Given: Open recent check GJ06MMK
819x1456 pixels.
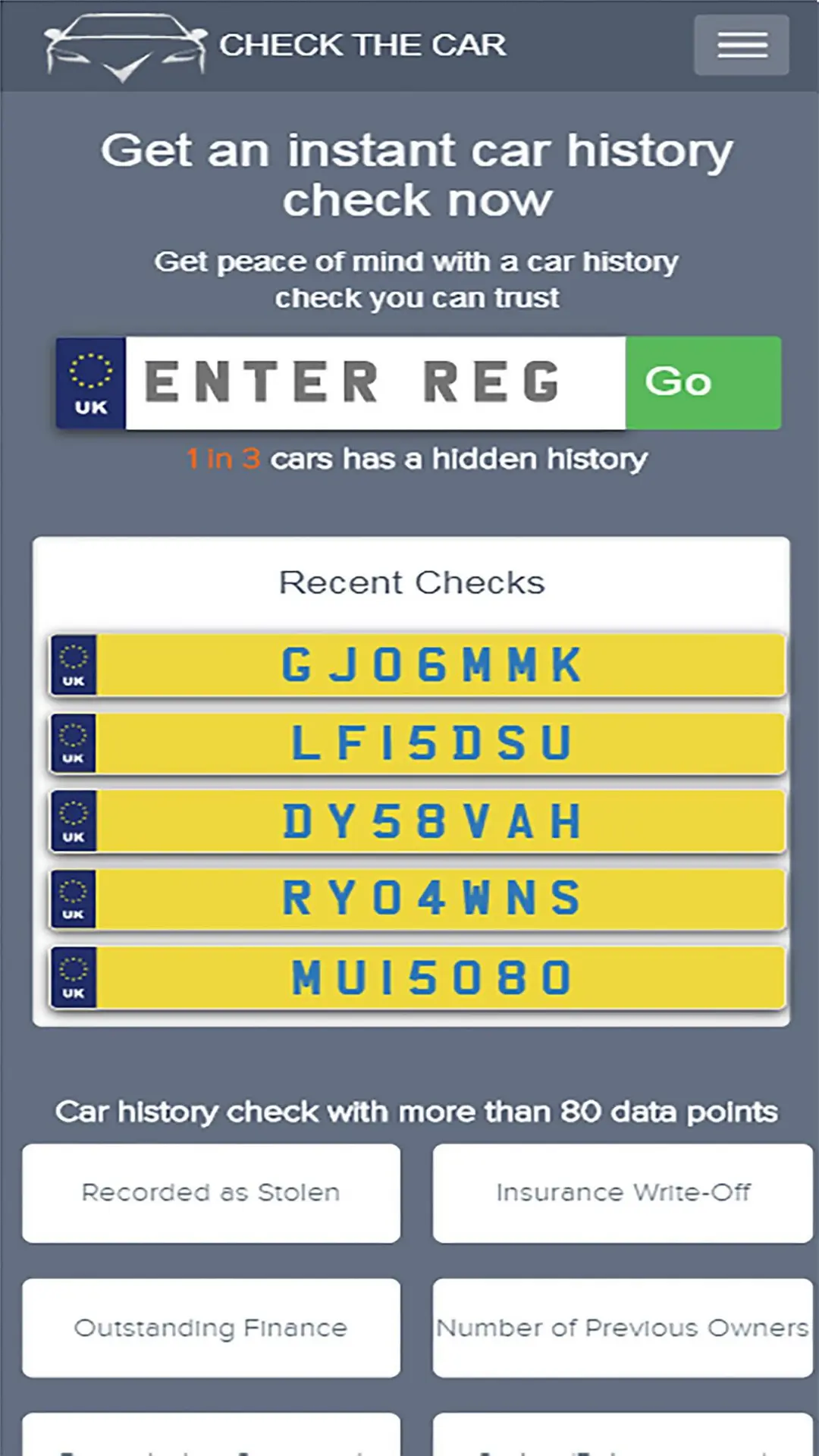Looking at the screenshot, I should coord(417,665).
